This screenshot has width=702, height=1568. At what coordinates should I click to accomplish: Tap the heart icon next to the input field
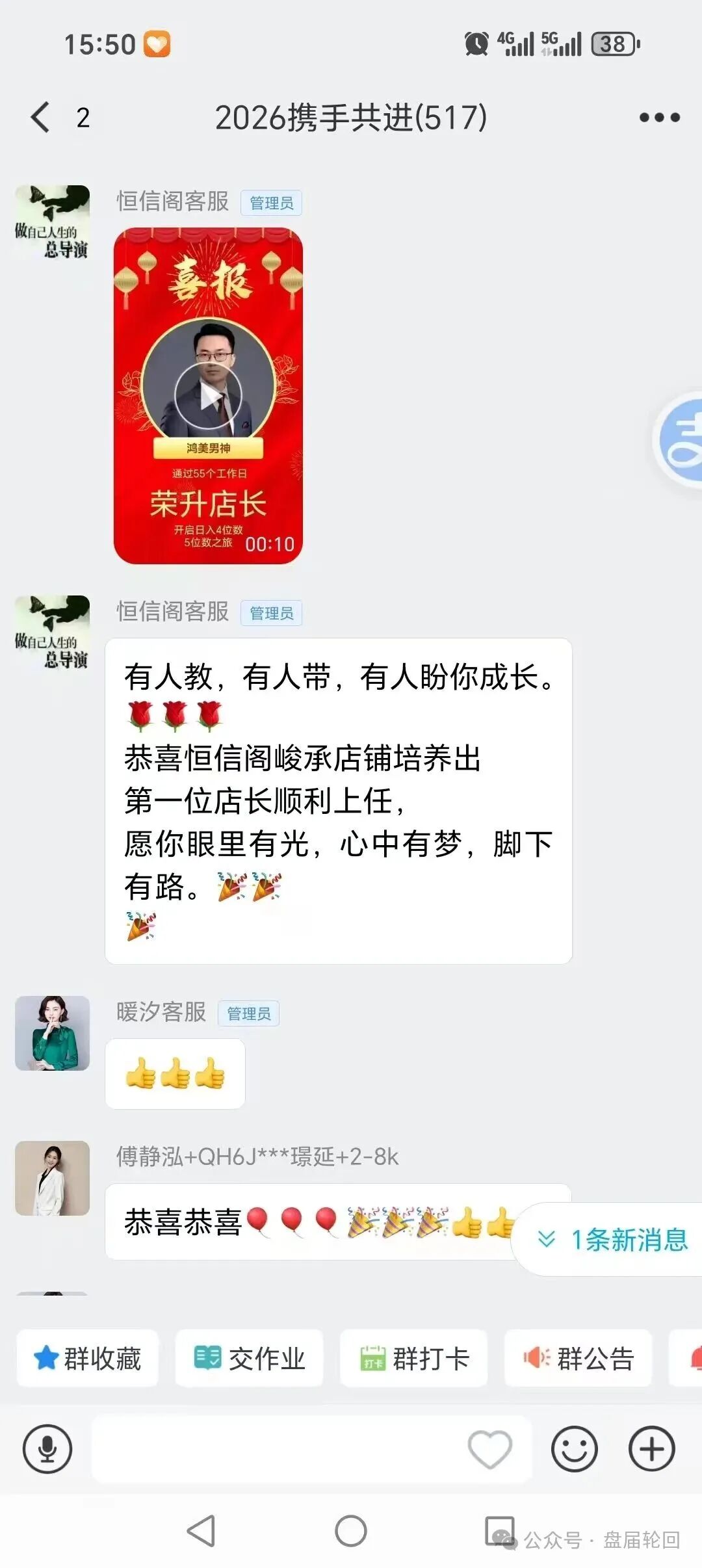click(491, 1449)
